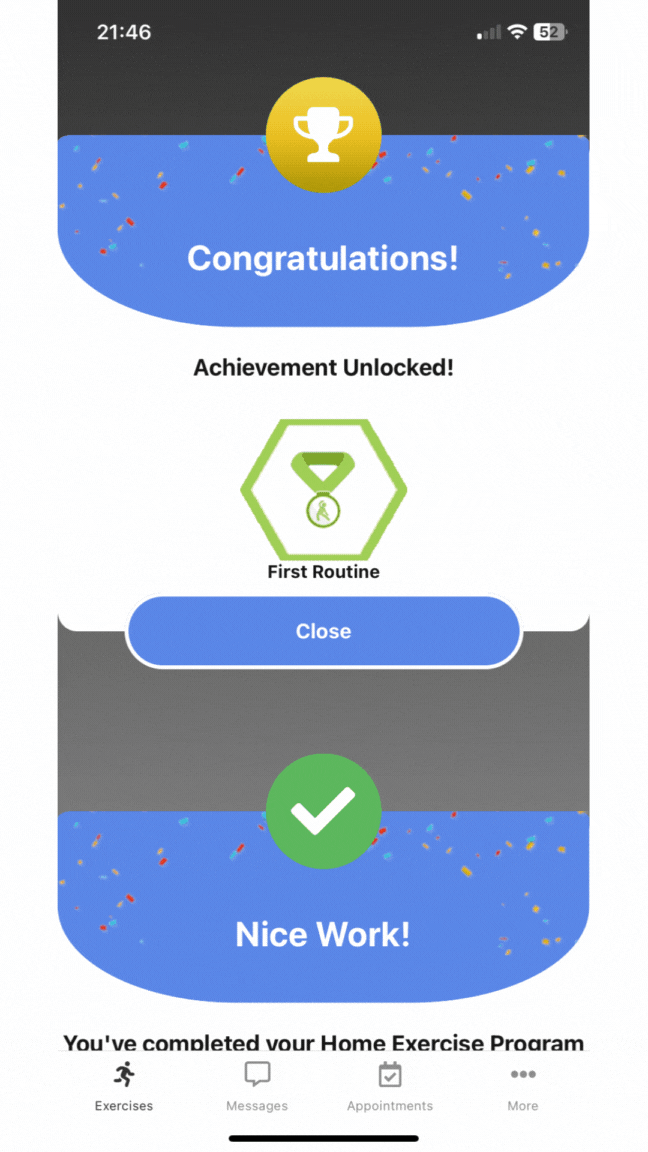Open the Messages tab
This screenshot has width=648, height=1152.
pos(257,1086)
